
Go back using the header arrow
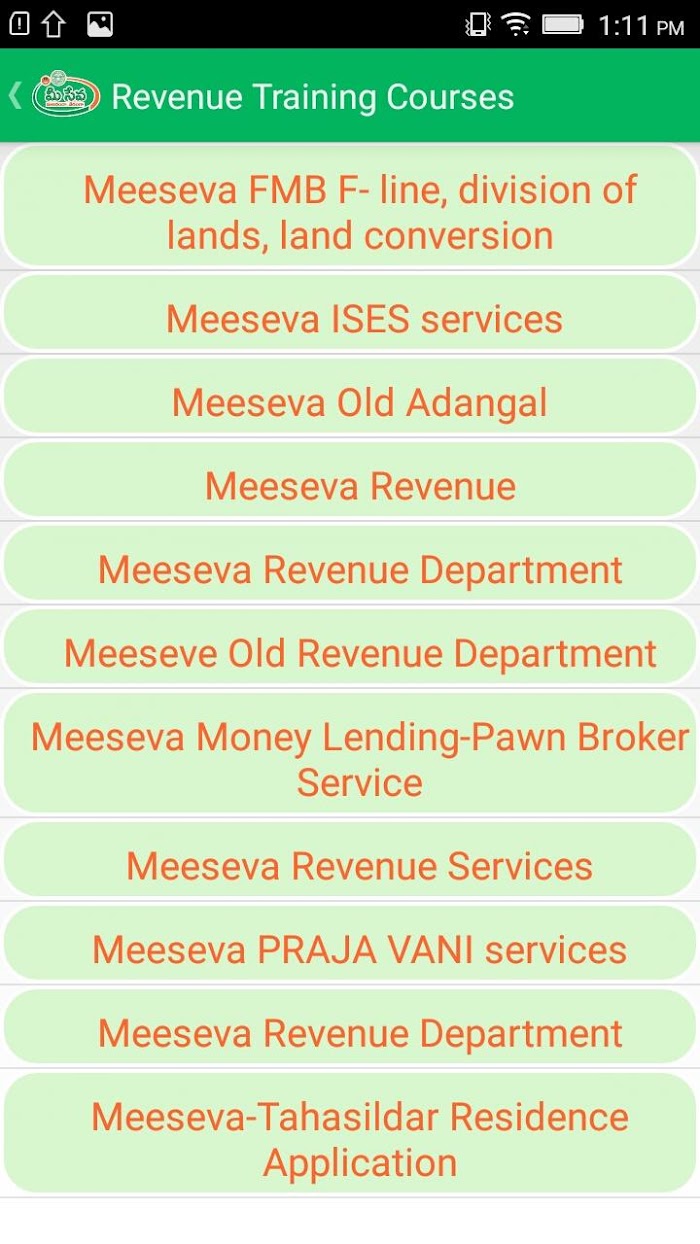pos(15,96)
